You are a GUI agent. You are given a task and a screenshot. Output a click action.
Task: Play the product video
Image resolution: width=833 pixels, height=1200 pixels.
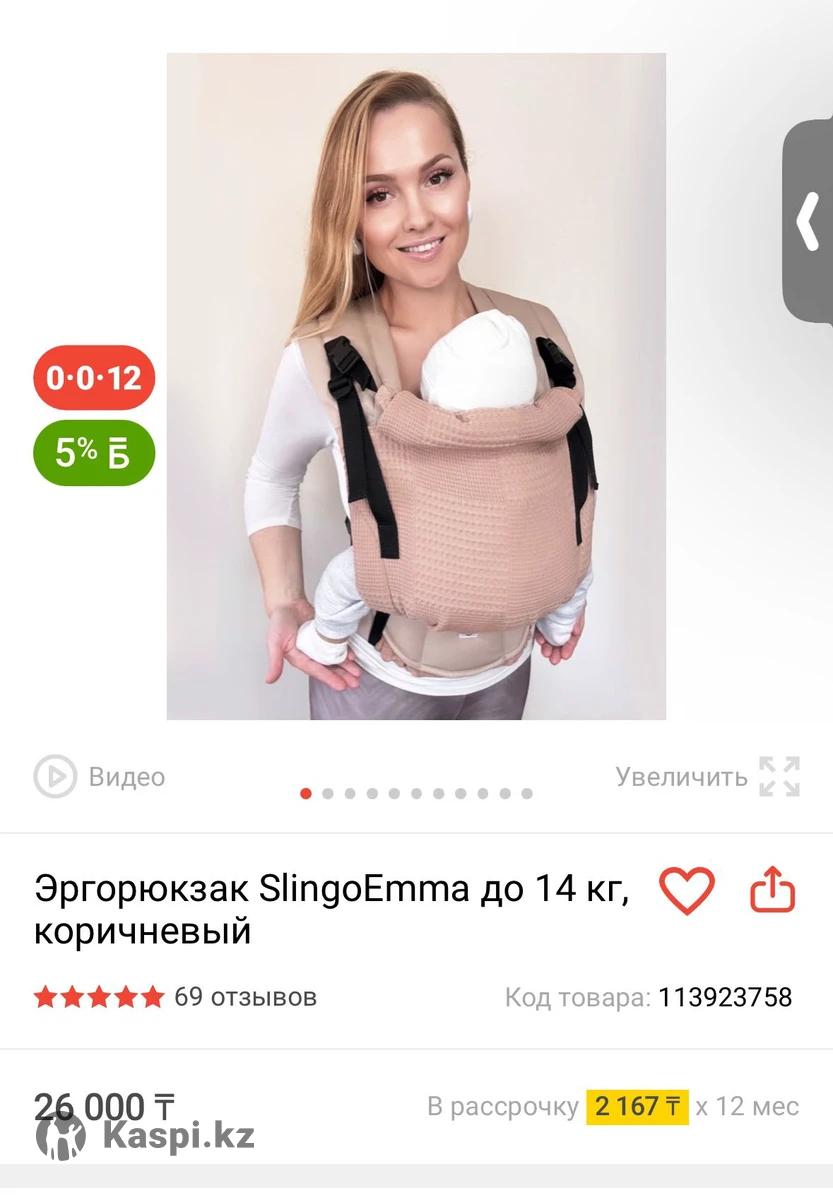tap(99, 776)
